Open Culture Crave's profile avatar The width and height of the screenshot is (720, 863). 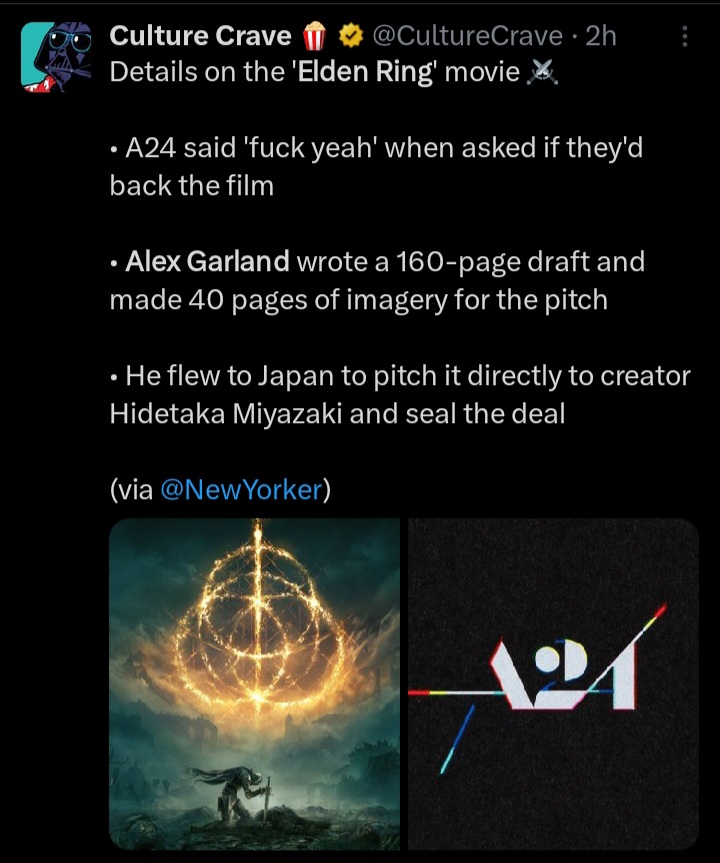pyautogui.click(x=56, y=57)
